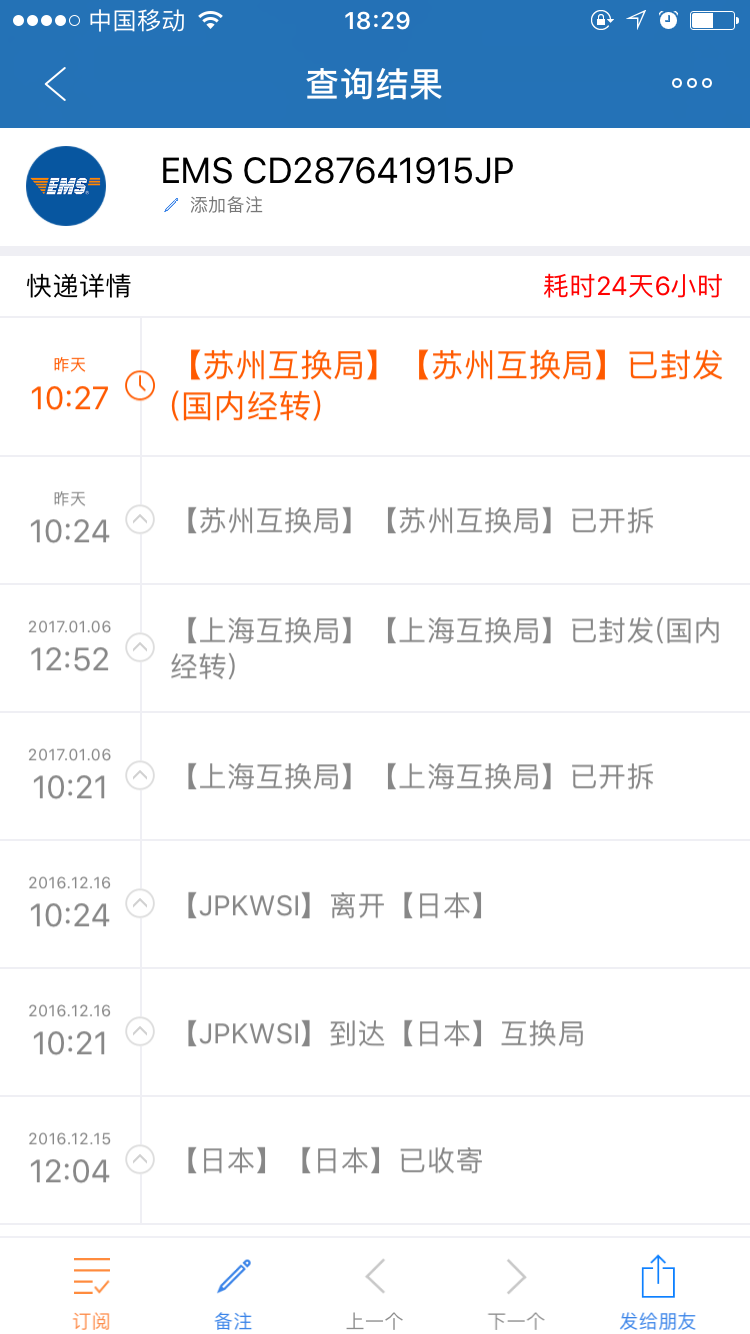750x1334 pixels.
Task: Go to 下一个 (next) package
Action: click(516, 1294)
